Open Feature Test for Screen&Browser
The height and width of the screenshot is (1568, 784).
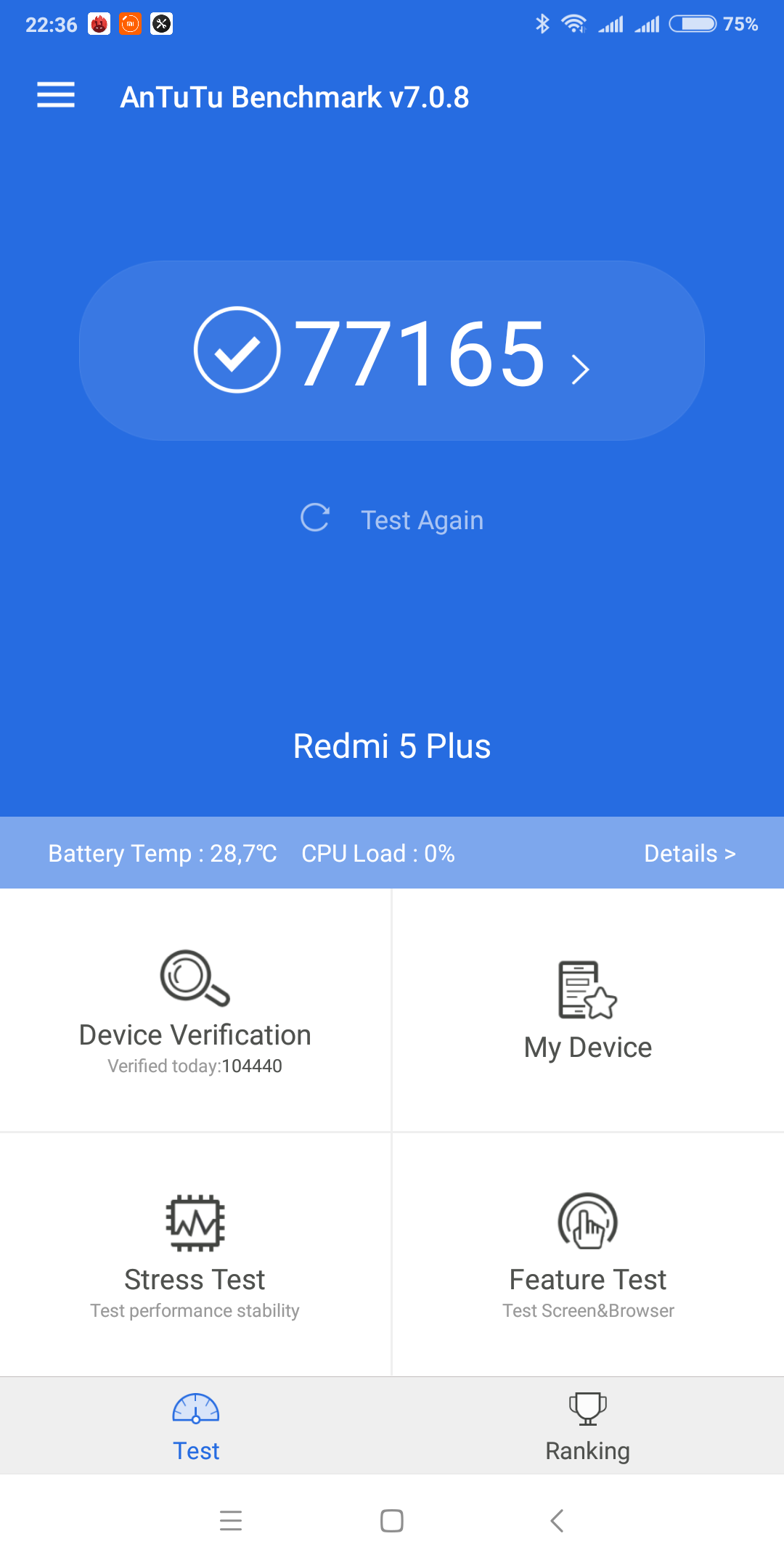coord(588,1254)
